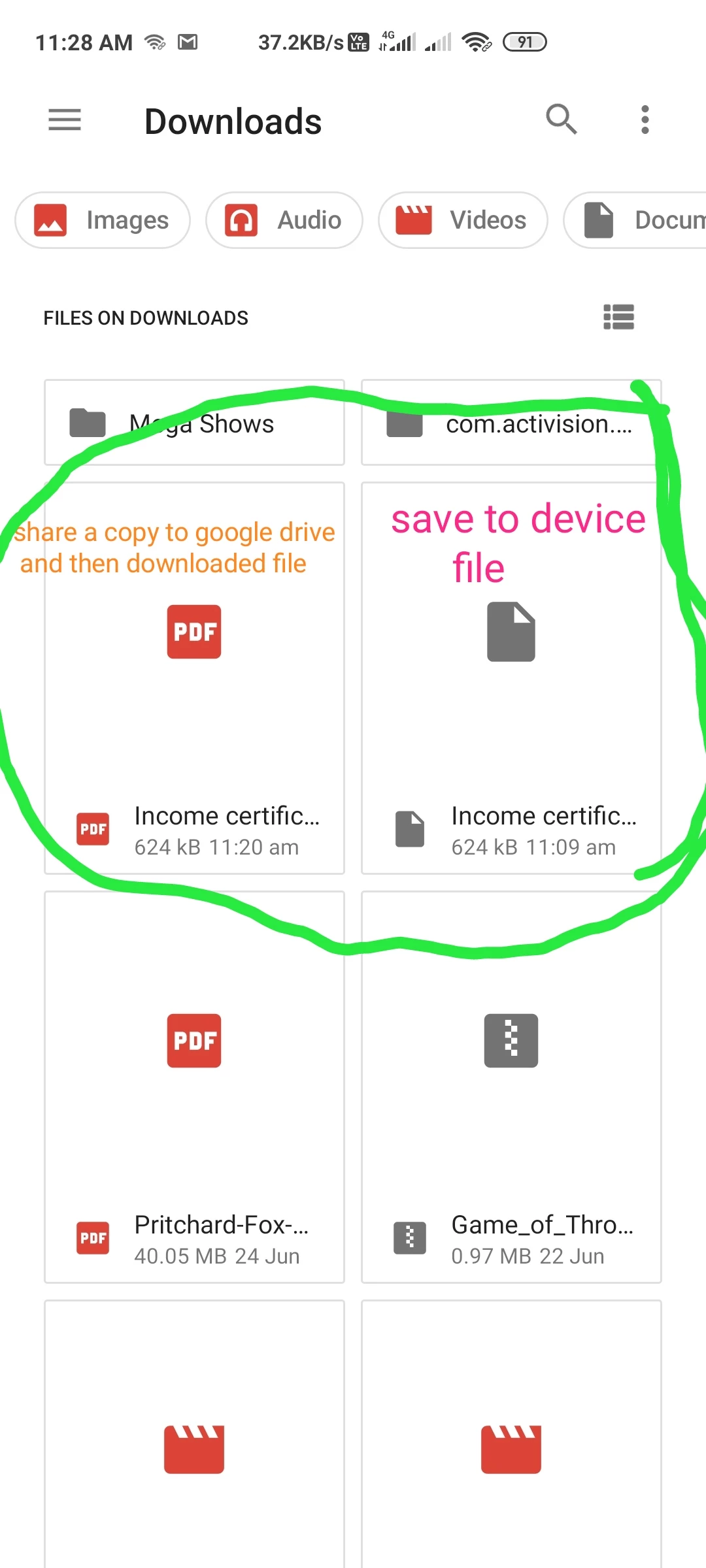706x1568 pixels.
Task: Open the Game_of_Thro zip archive
Action: [x=511, y=1087]
